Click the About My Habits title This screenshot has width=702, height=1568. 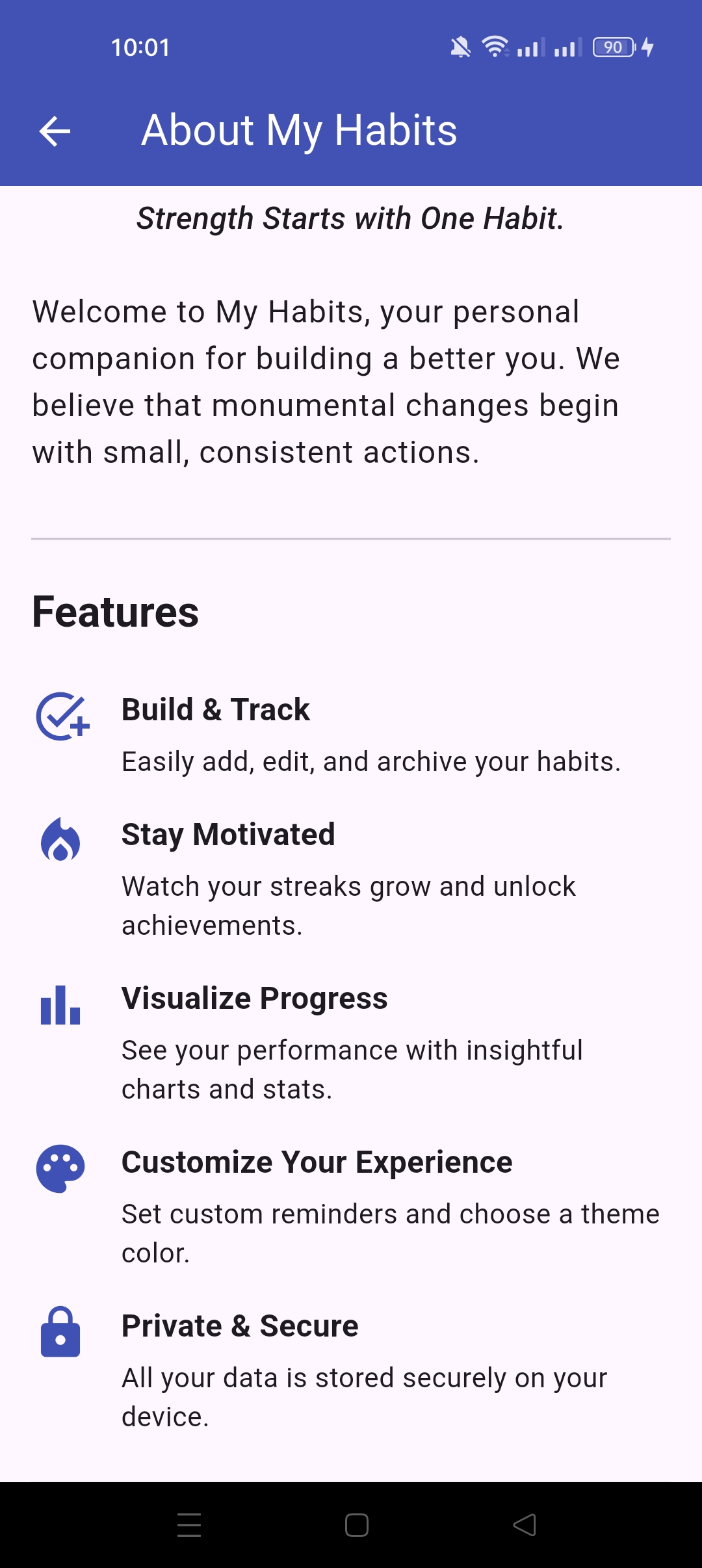pyautogui.click(x=299, y=130)
